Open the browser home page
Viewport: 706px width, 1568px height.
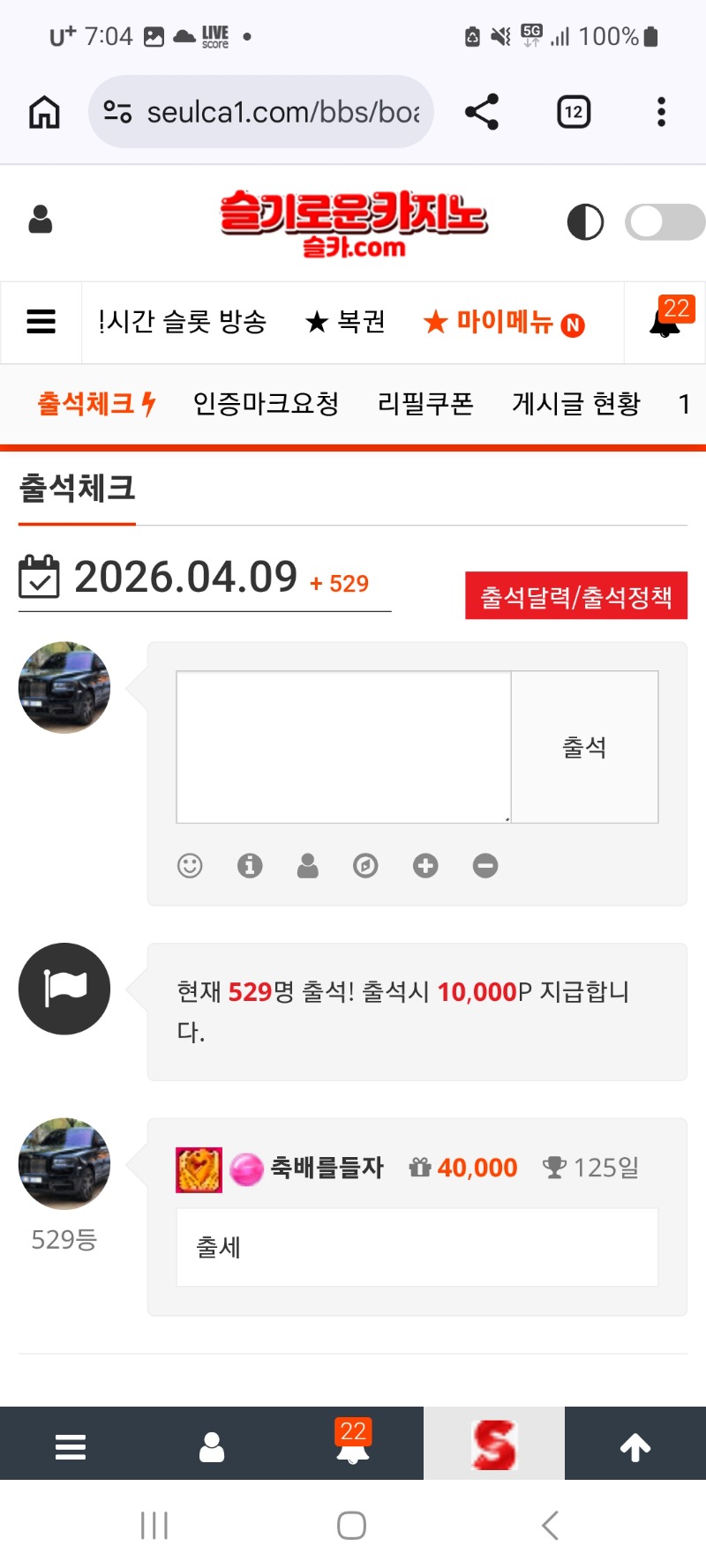point(44,112)
